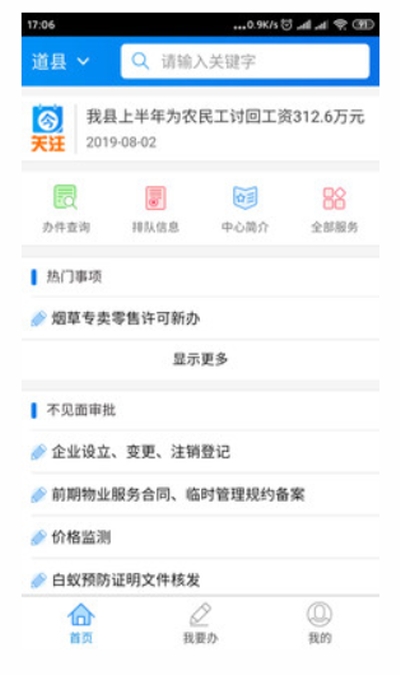
Task: Select 价格监测
Action: [201, 537]
